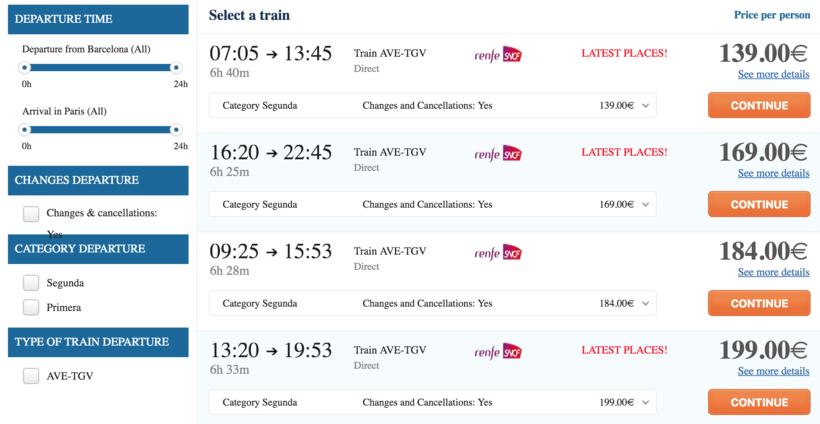
Task: See more details for the 199.00€ train
Action: pos(773,371)
